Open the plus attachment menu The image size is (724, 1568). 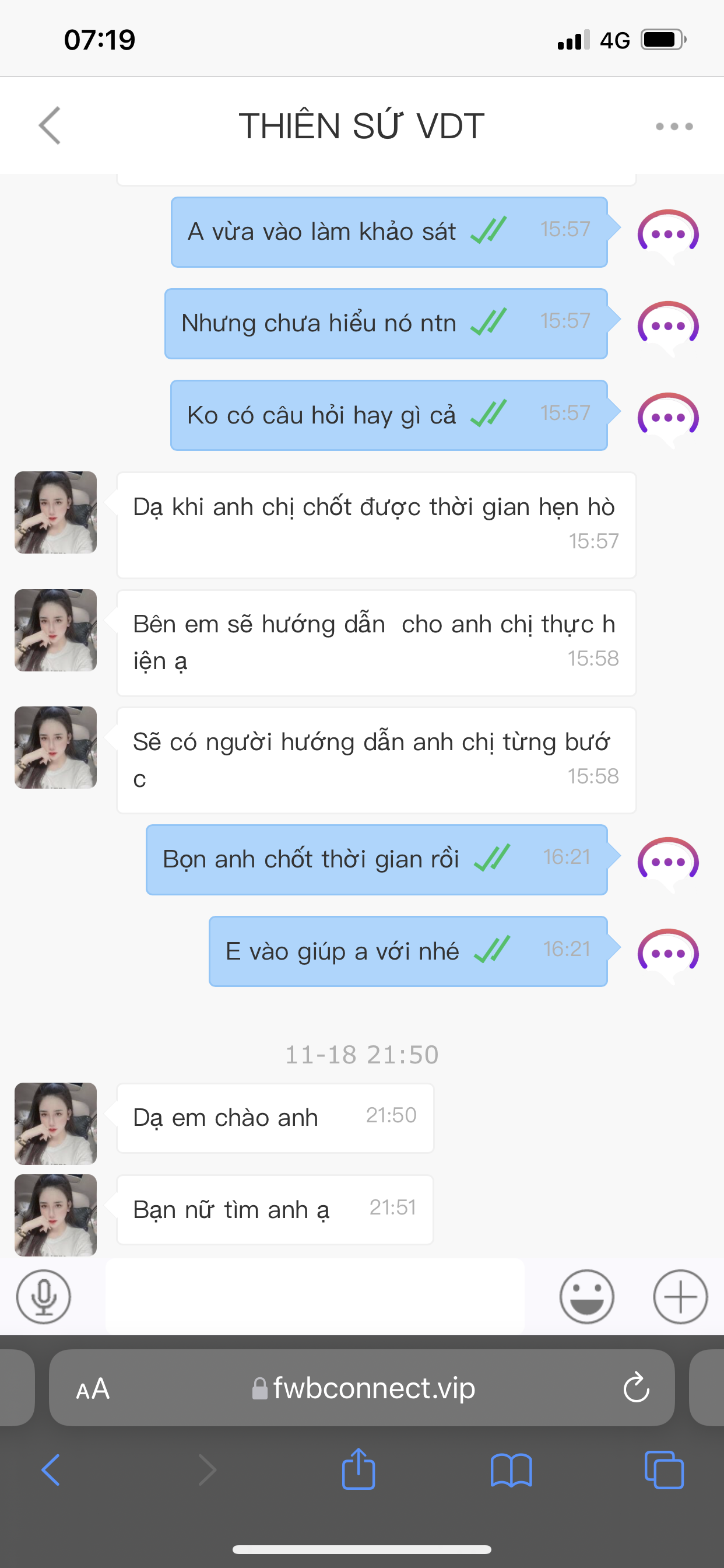pyautogui.click(x=680, y=1297)
